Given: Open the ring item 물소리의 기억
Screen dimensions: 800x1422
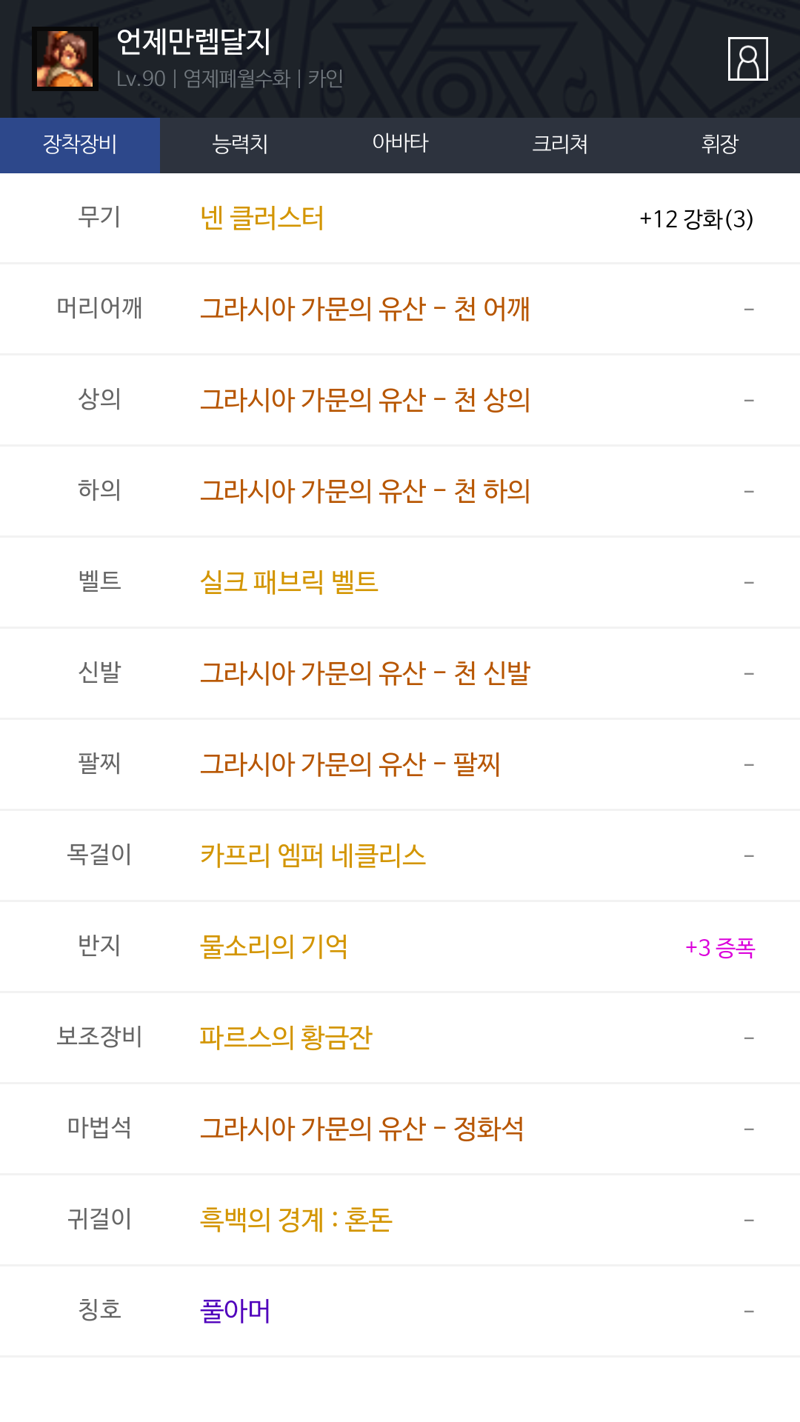Looking at the screenshot, I should 274,946.
